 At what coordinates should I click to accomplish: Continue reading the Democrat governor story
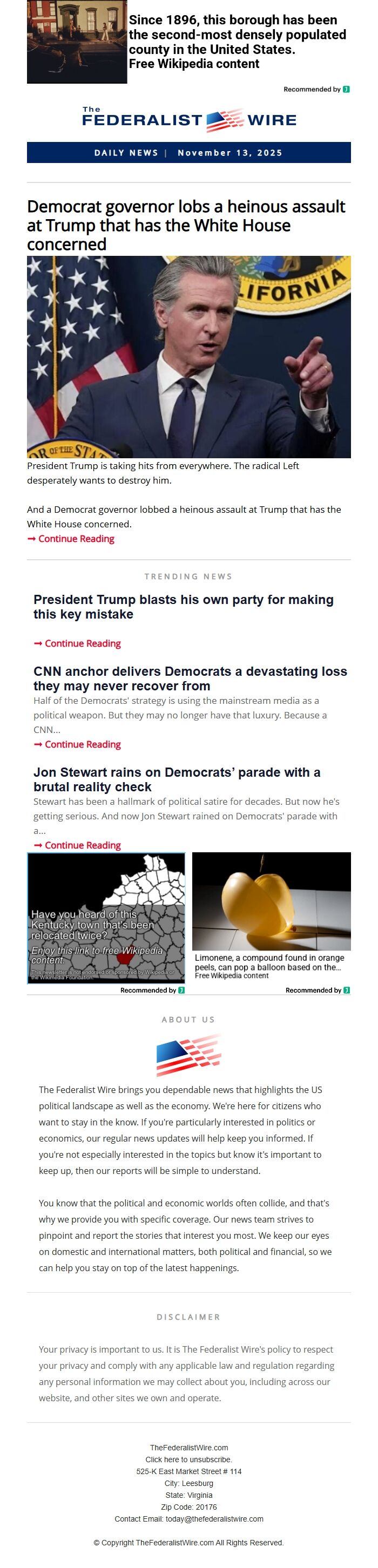(76, 539)
